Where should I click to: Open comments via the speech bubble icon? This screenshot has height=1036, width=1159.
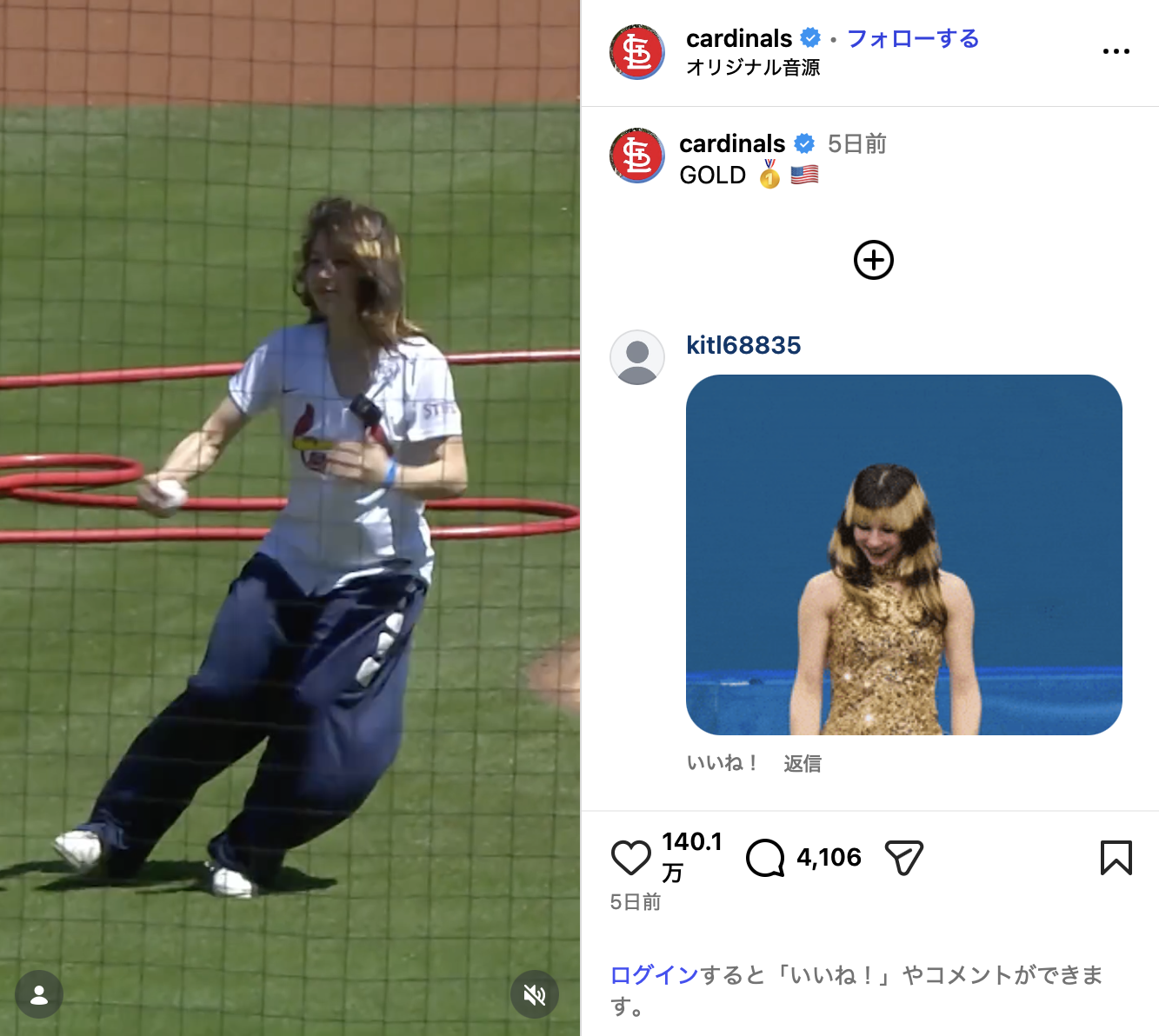pos(765,858)
